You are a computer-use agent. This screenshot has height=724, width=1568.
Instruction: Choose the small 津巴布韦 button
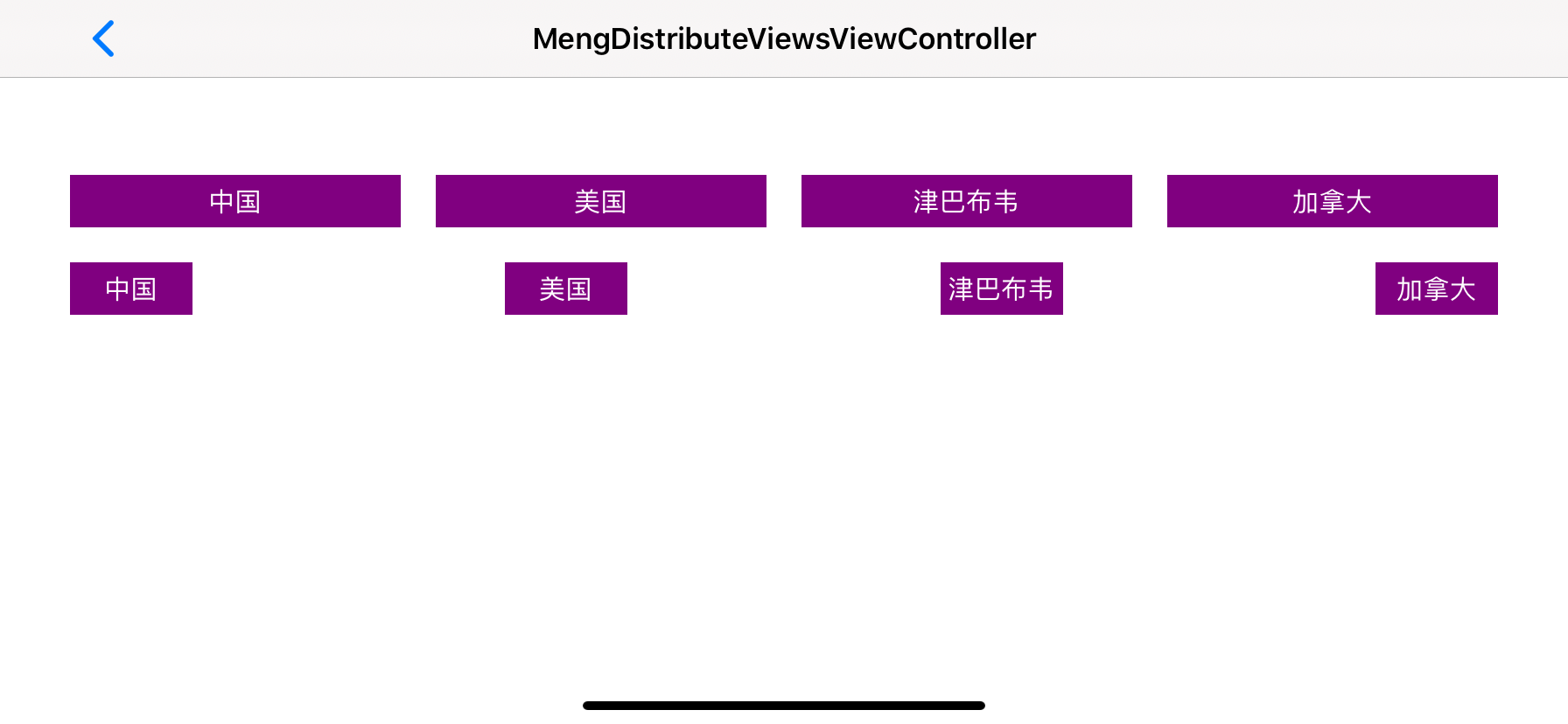(1002, 289)
